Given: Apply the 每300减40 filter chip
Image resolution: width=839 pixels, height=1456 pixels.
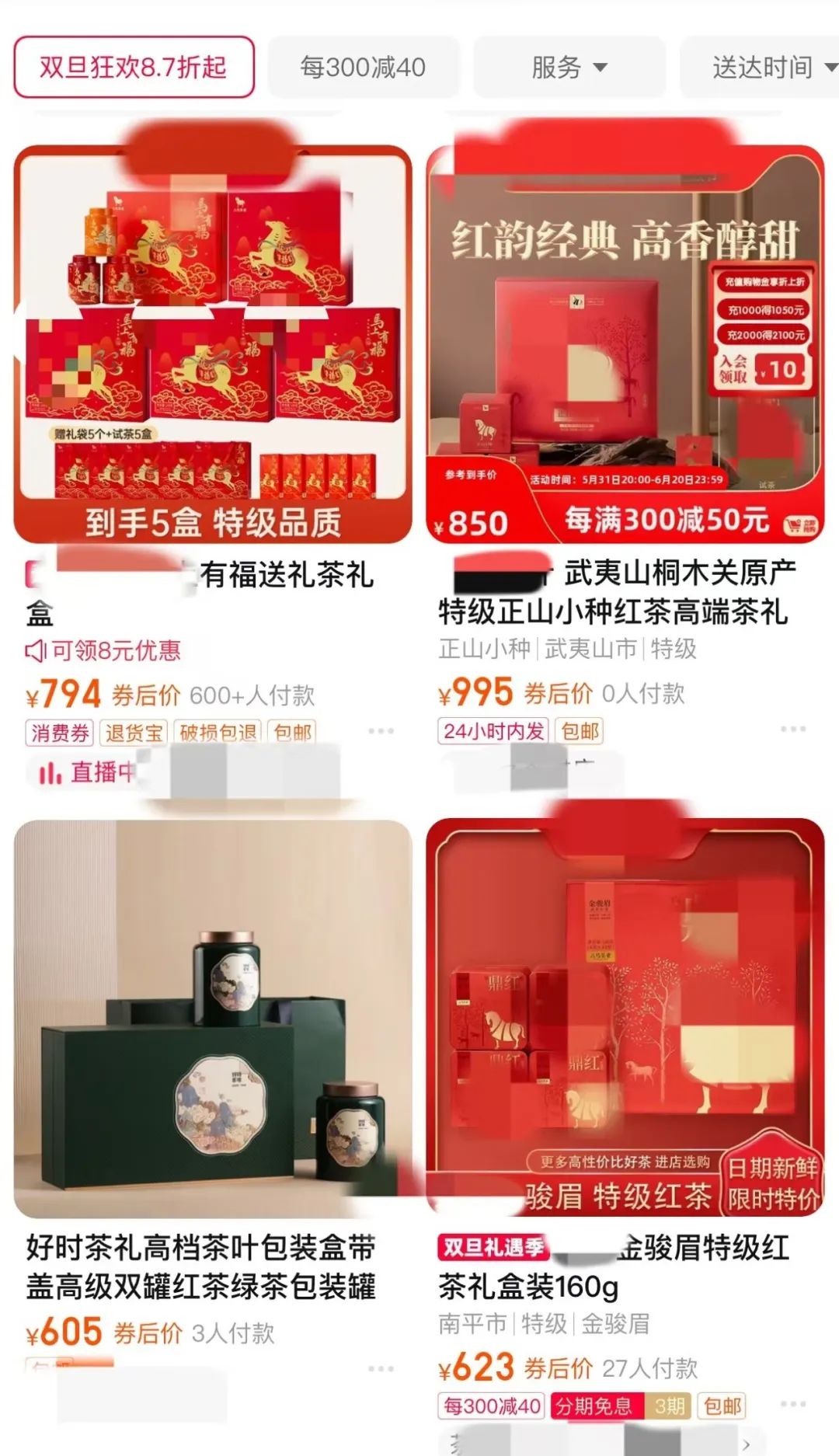Looking at the screenshot, I should (x=363, y=68).
